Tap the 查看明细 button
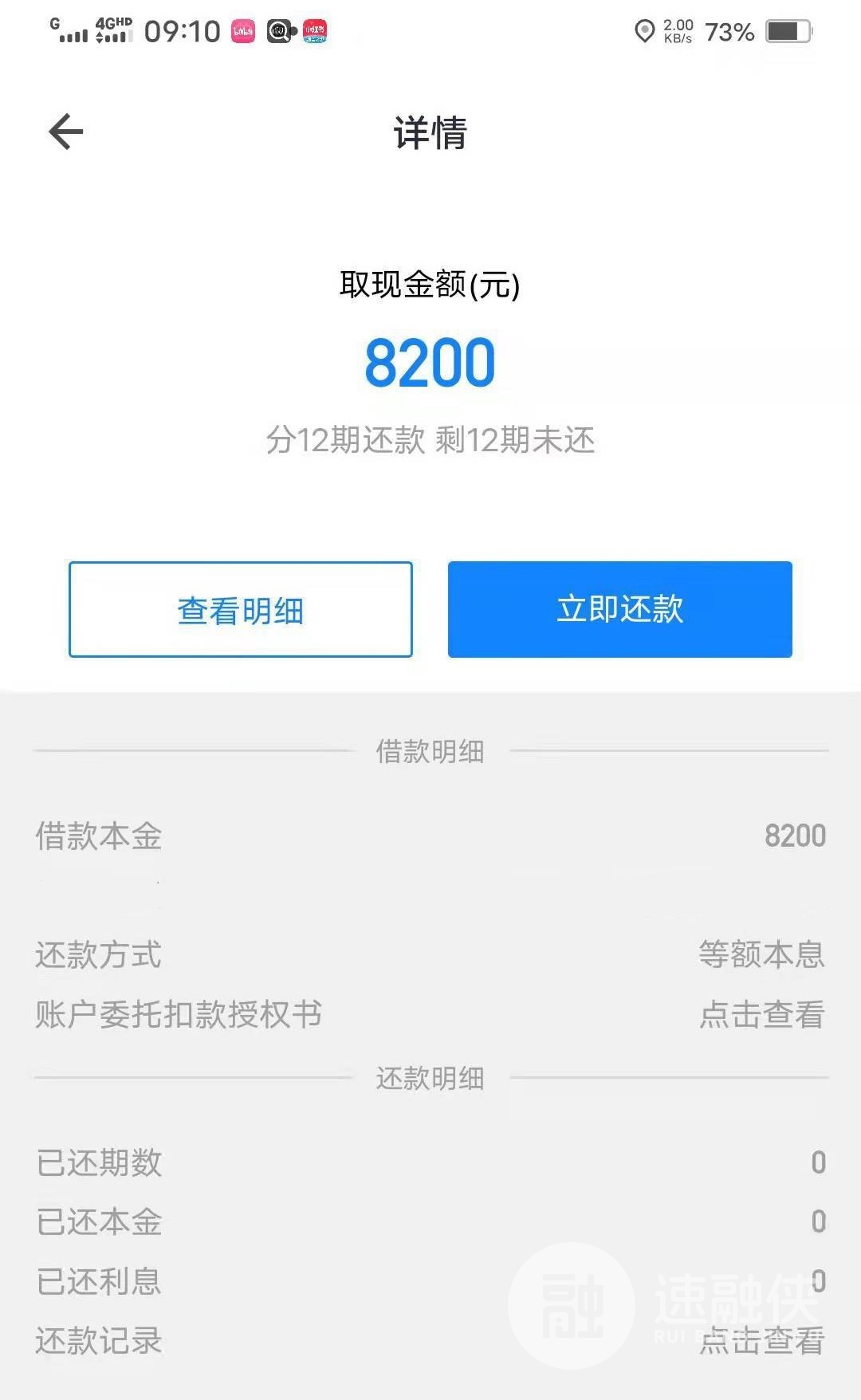Screen dimensions: 861x1400 (x=241, y=609)
